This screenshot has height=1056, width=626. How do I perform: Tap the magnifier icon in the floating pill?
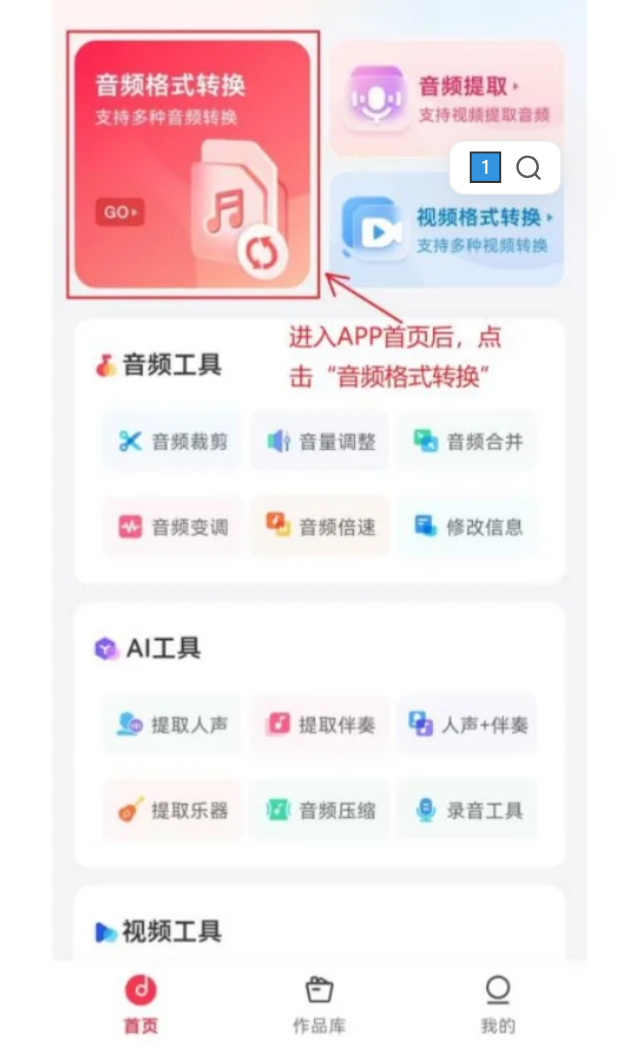pos(528,168)
